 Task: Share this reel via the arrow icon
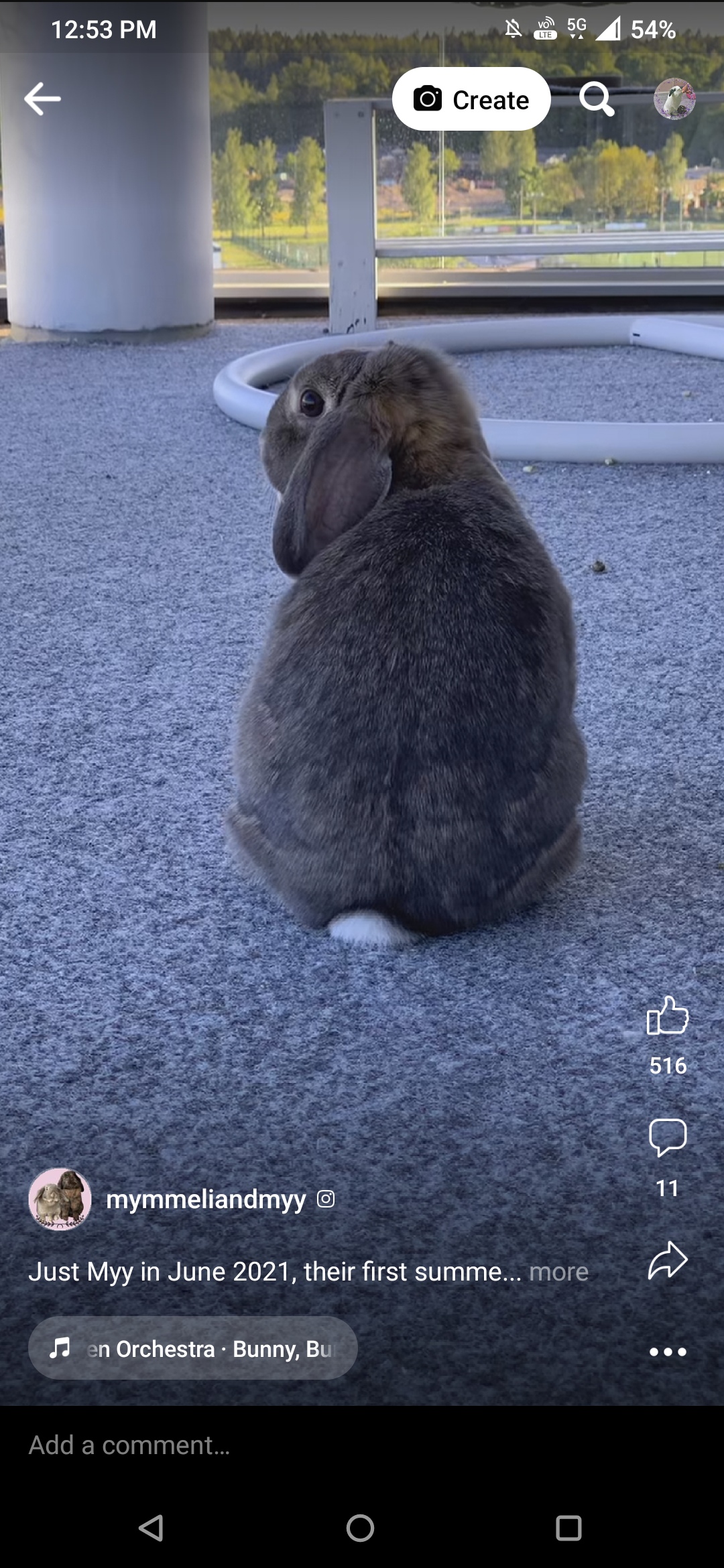(x=668, y=1260)
